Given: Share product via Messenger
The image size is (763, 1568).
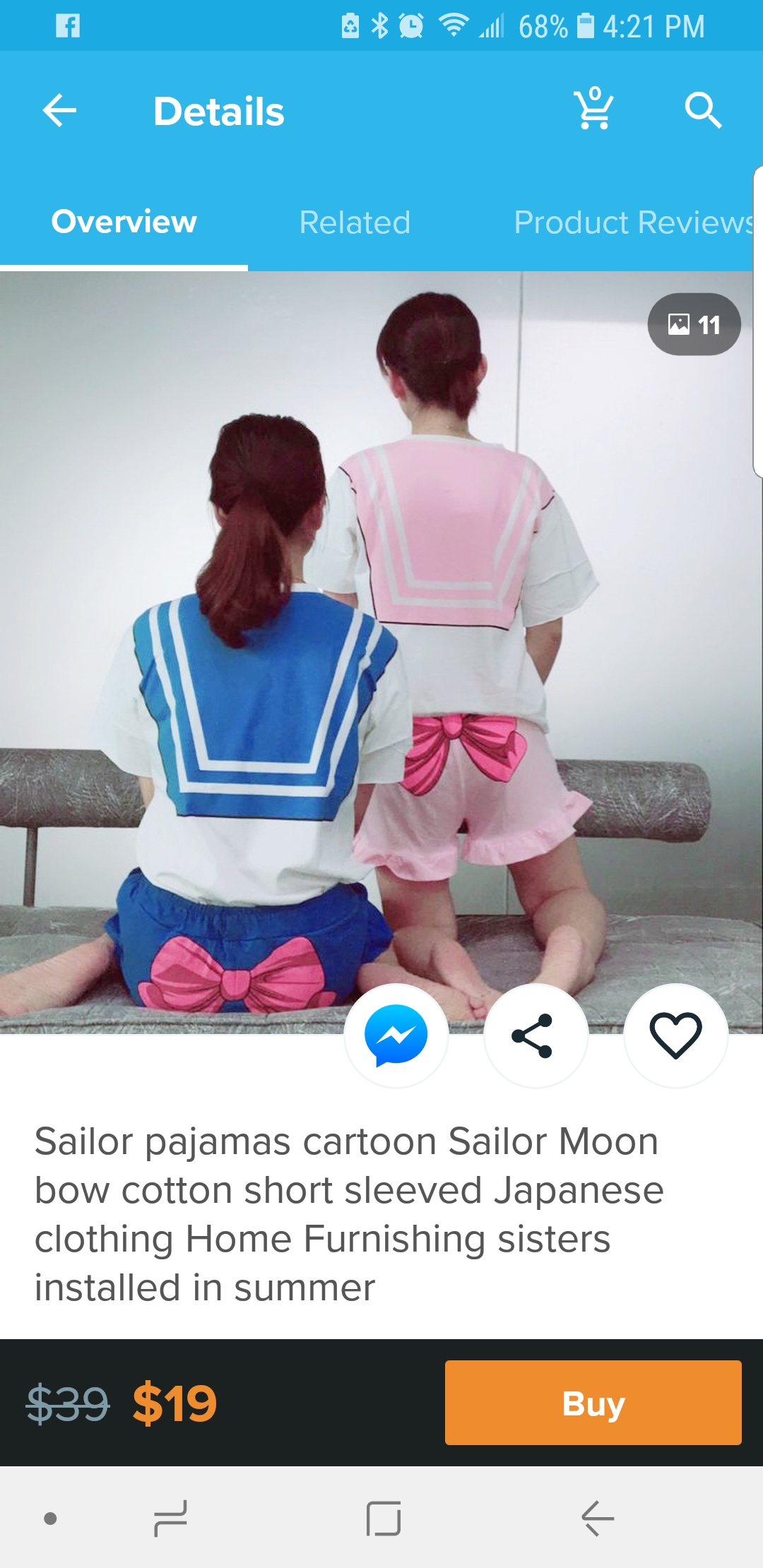Looking at the screenshot, I should (396, 1035).
